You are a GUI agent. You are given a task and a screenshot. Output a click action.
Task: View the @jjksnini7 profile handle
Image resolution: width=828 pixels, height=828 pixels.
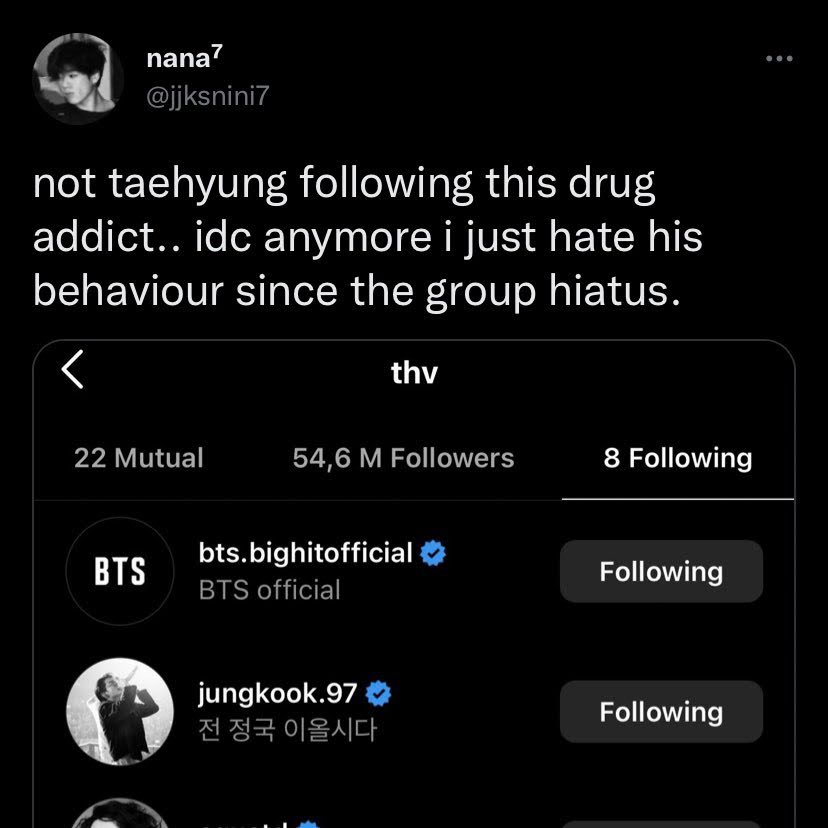[208, 95]
